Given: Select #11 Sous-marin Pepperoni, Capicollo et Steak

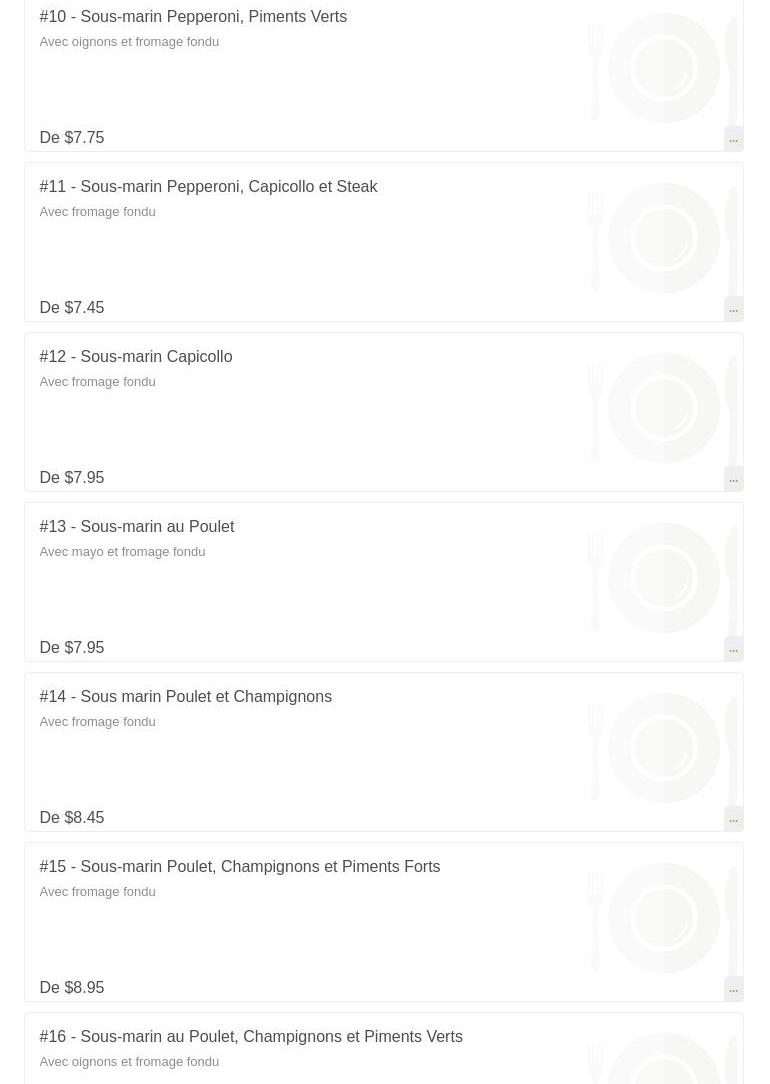Looking at the screenshot, I should (208, 187).
